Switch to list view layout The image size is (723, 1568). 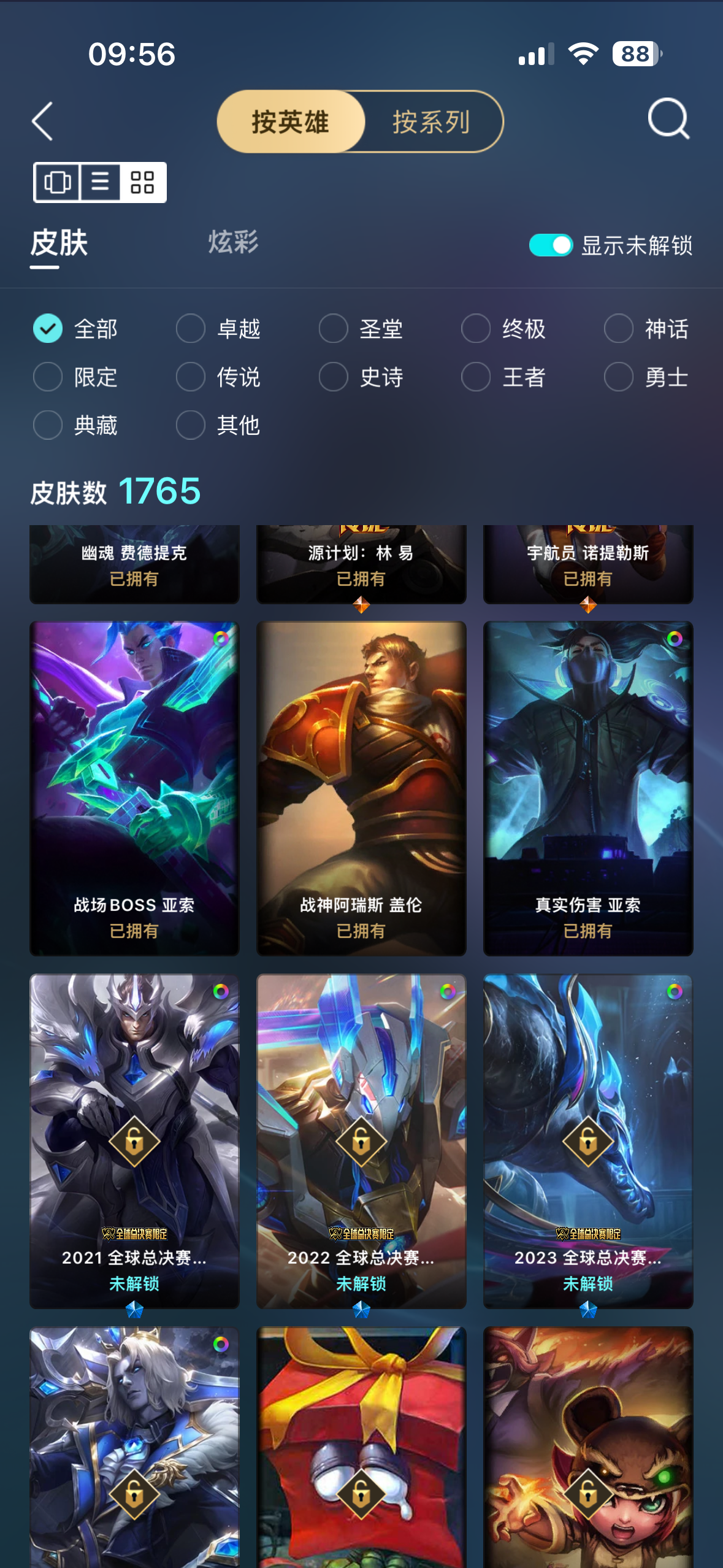pyautogui.click(x=101, y=182)
